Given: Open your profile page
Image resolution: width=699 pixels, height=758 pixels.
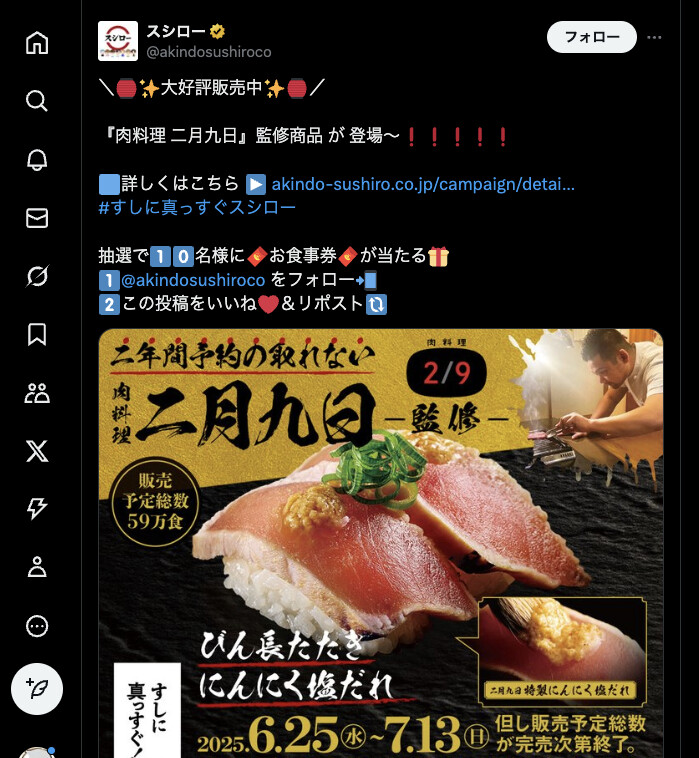Looking at the screenshot, I should [x=37, y=567].
